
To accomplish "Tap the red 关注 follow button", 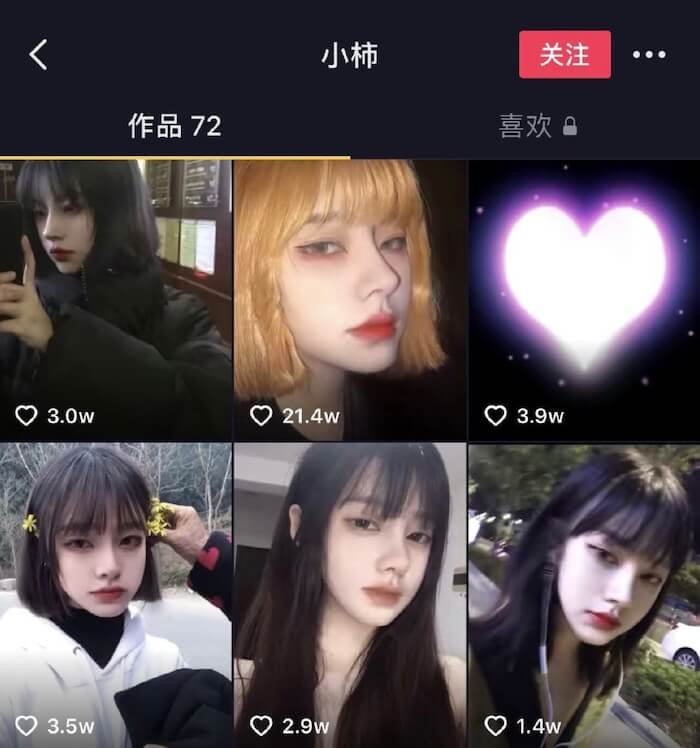I will 564,54.
